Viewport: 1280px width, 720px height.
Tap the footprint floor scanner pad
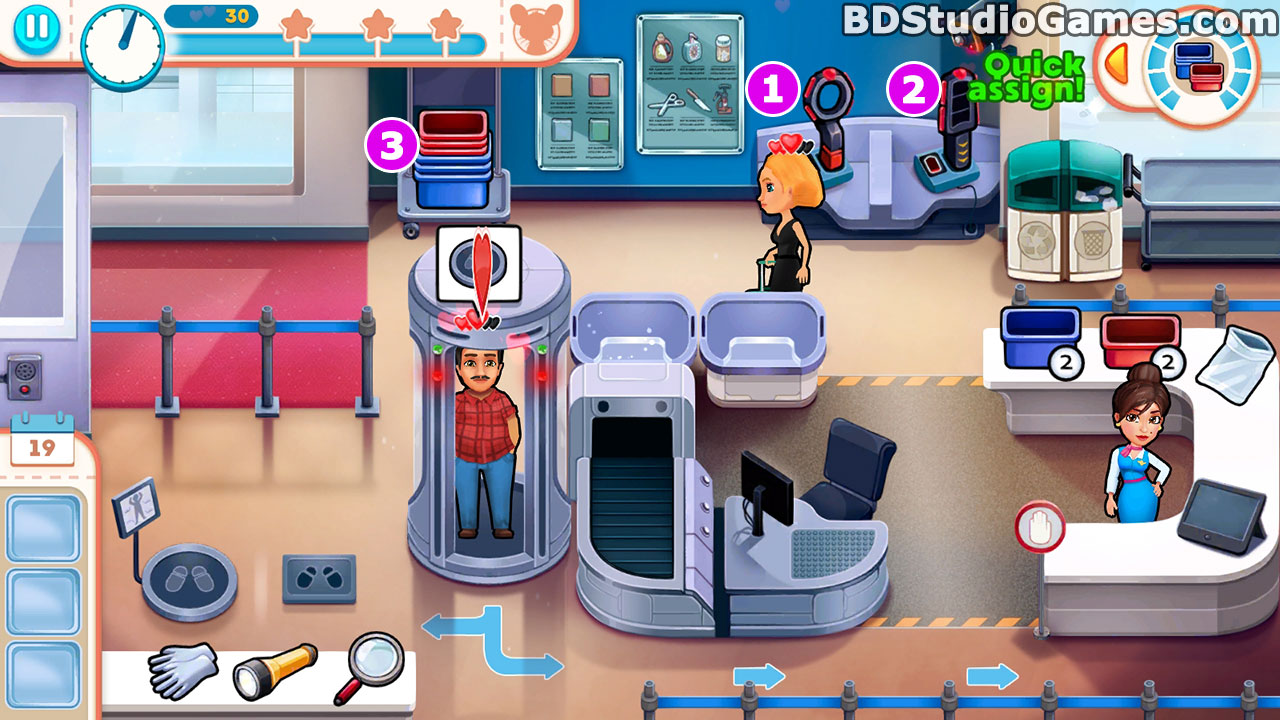coord(189,580)
